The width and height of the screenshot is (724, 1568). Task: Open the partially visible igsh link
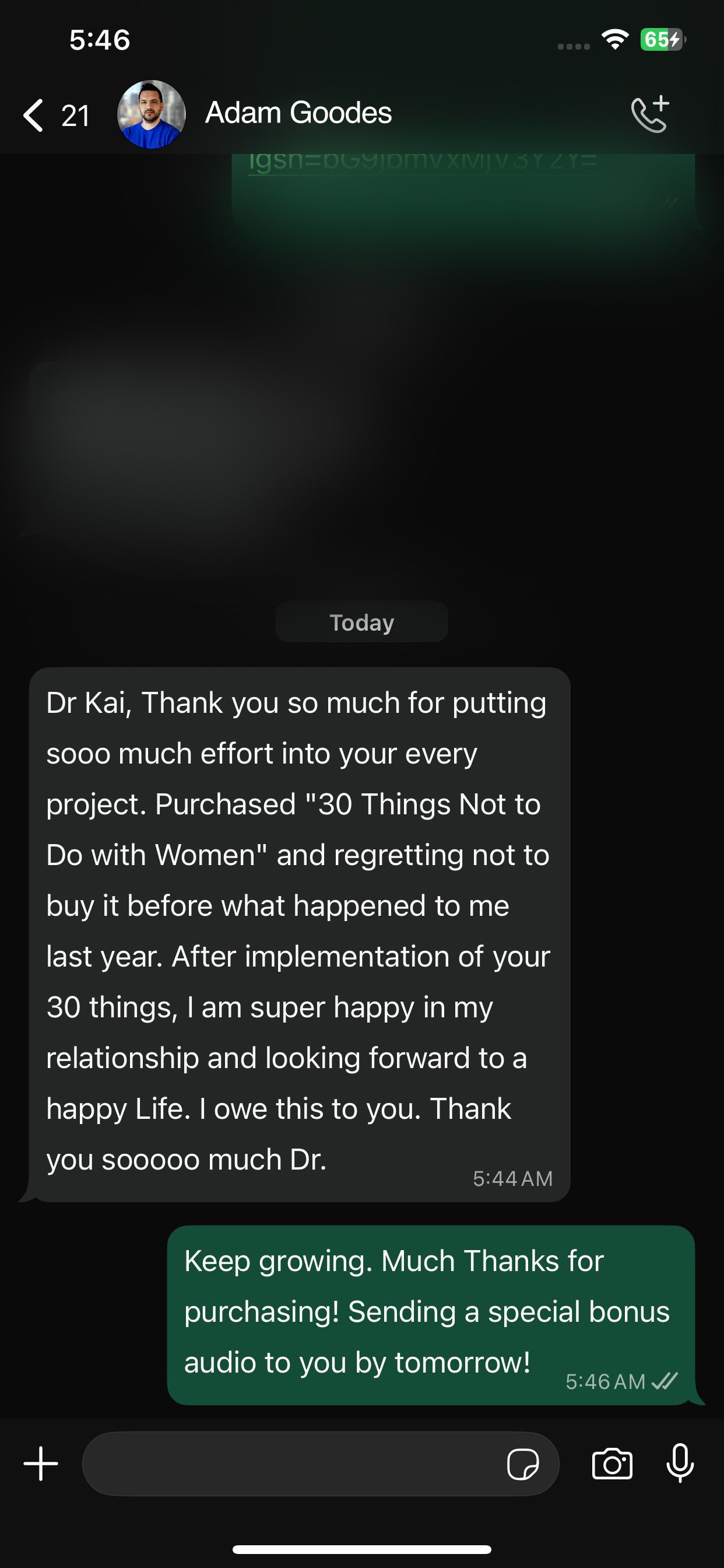(422, 162)
